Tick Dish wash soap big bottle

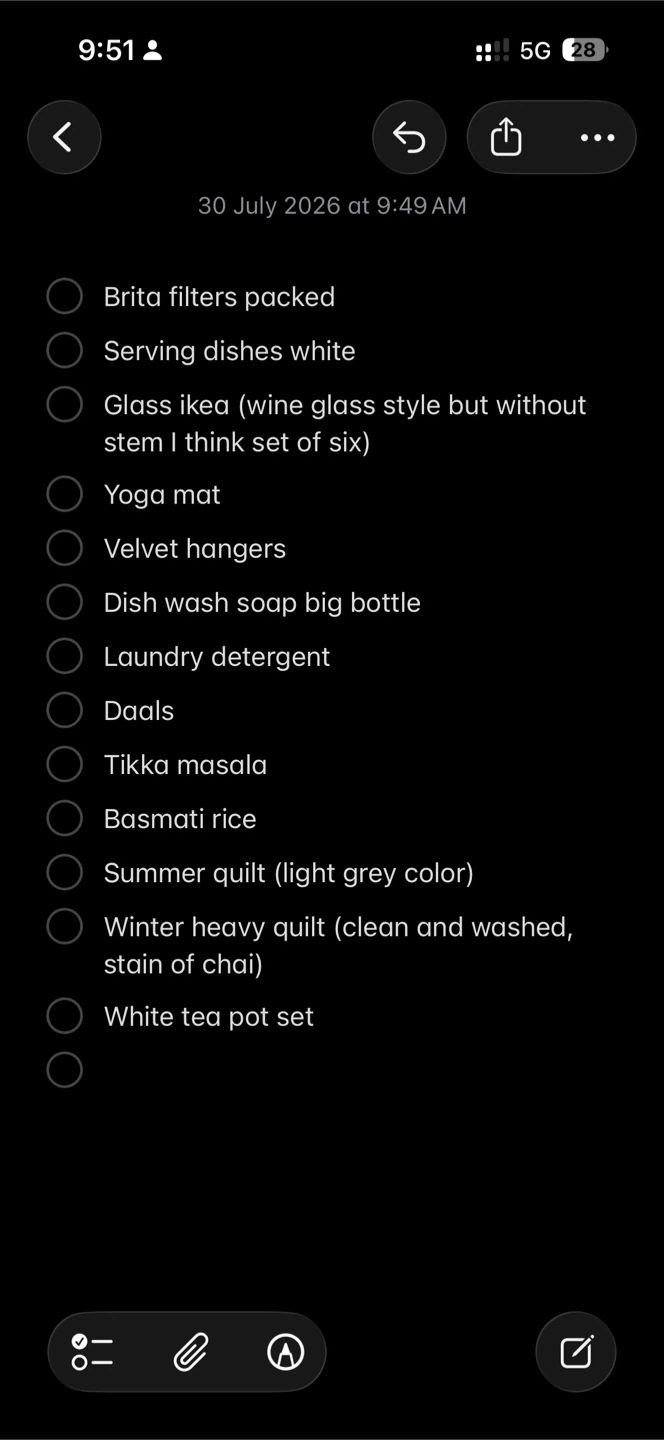point(65,603)
